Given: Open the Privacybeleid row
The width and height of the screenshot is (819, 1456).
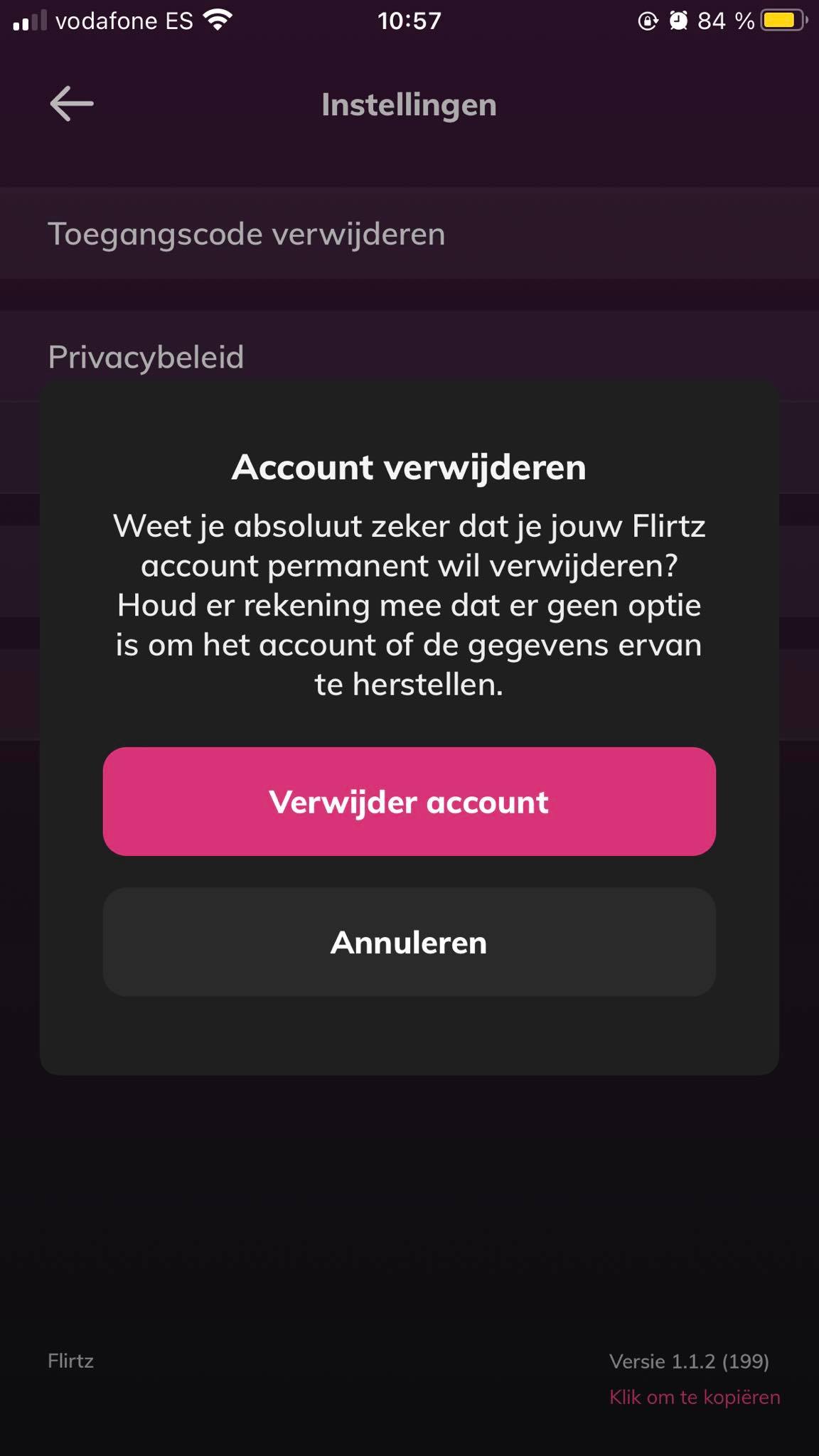Looking at the screenshot, I should pyautogui.click(x=409, y=356).
